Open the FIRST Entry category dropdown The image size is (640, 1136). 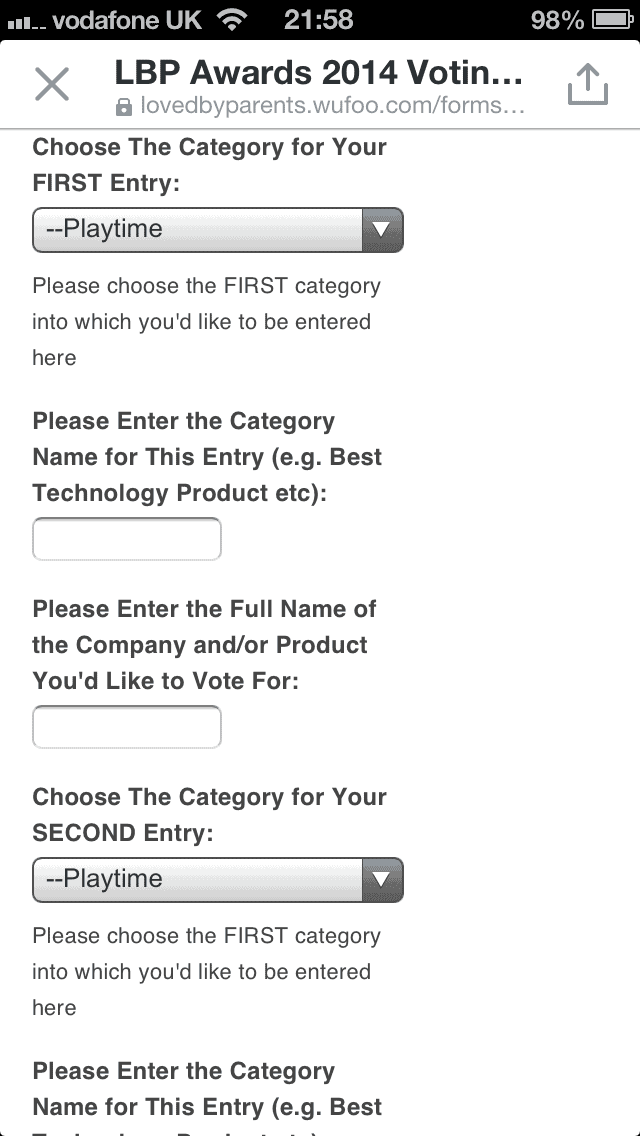coord(218,229)
